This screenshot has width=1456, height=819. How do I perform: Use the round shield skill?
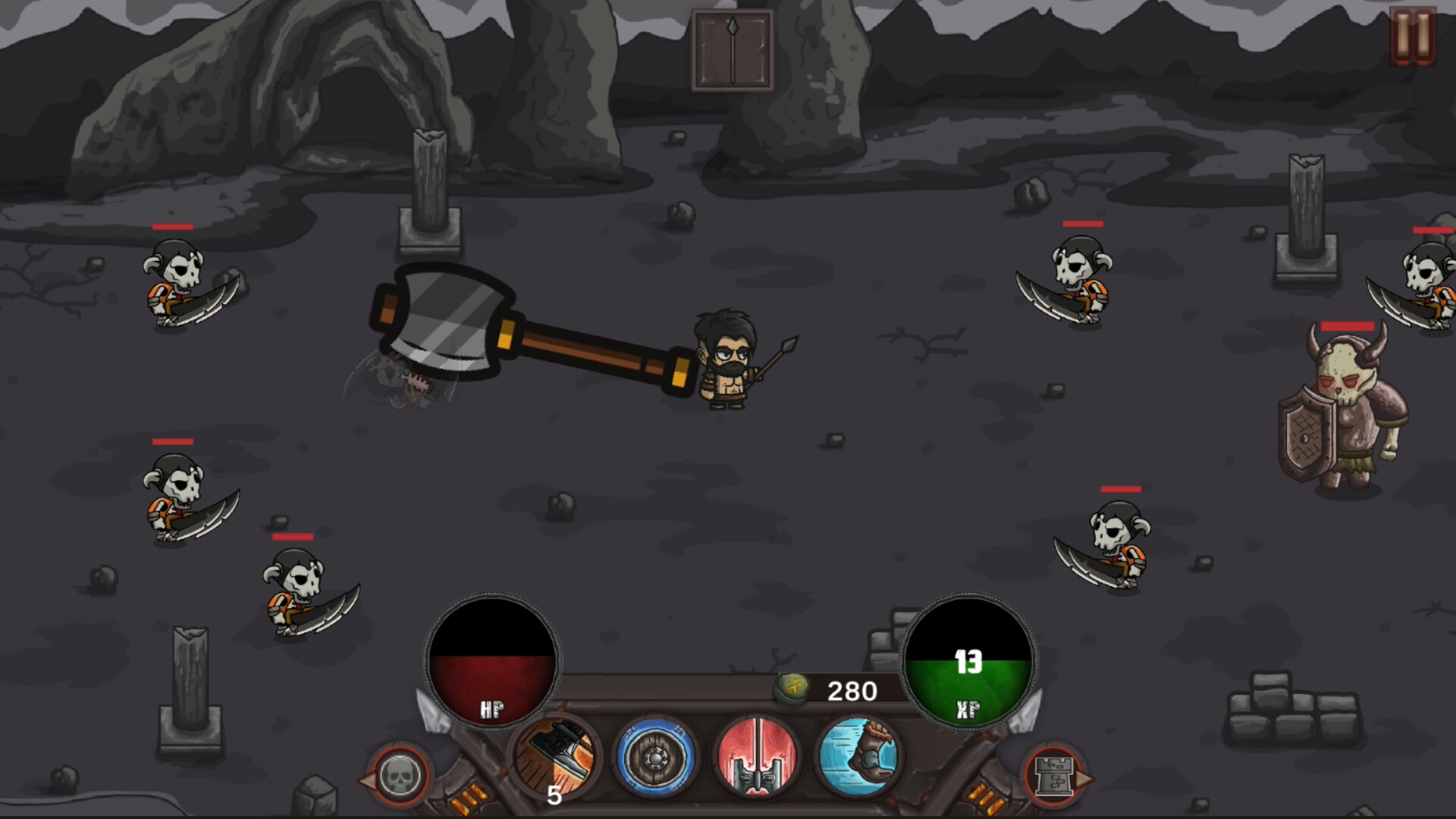655,756
